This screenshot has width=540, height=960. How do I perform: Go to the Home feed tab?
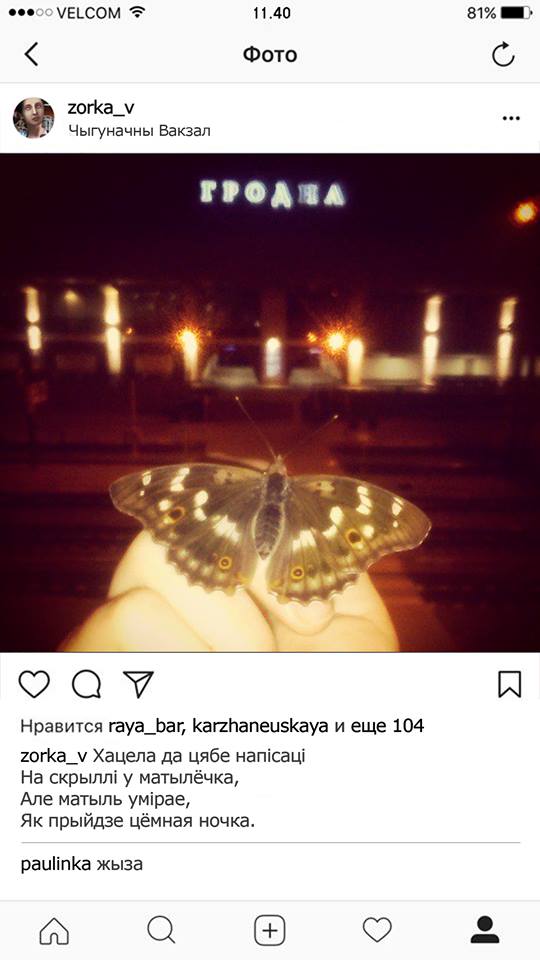(54, 931)
